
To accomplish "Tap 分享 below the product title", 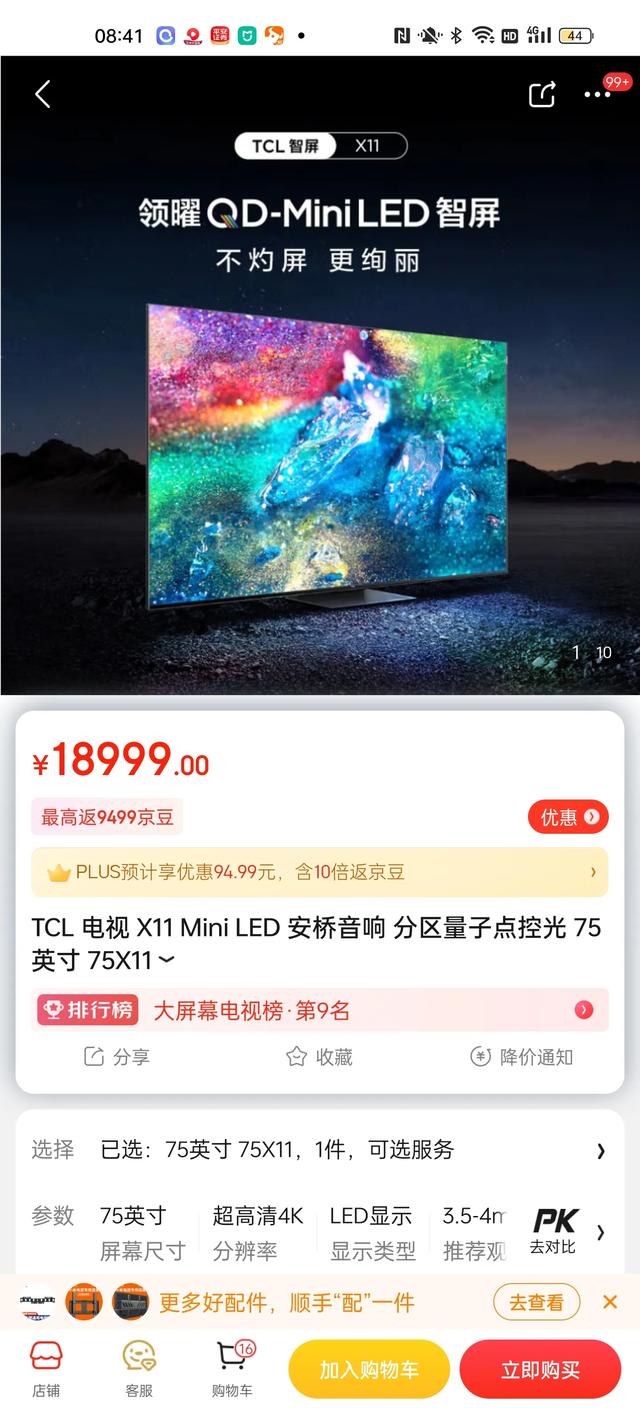I will [x=116, y=1057].
